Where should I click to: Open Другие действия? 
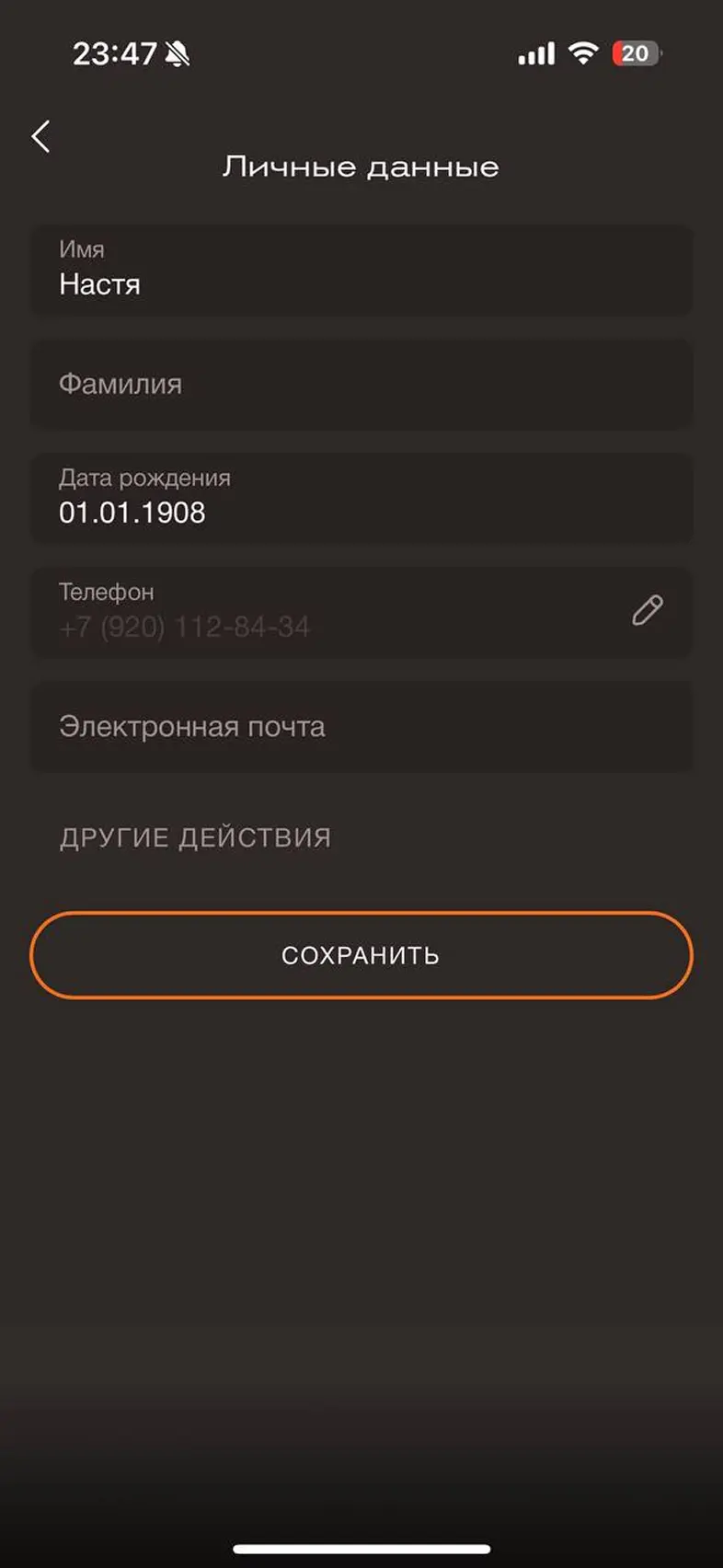[x=195, y=837]
